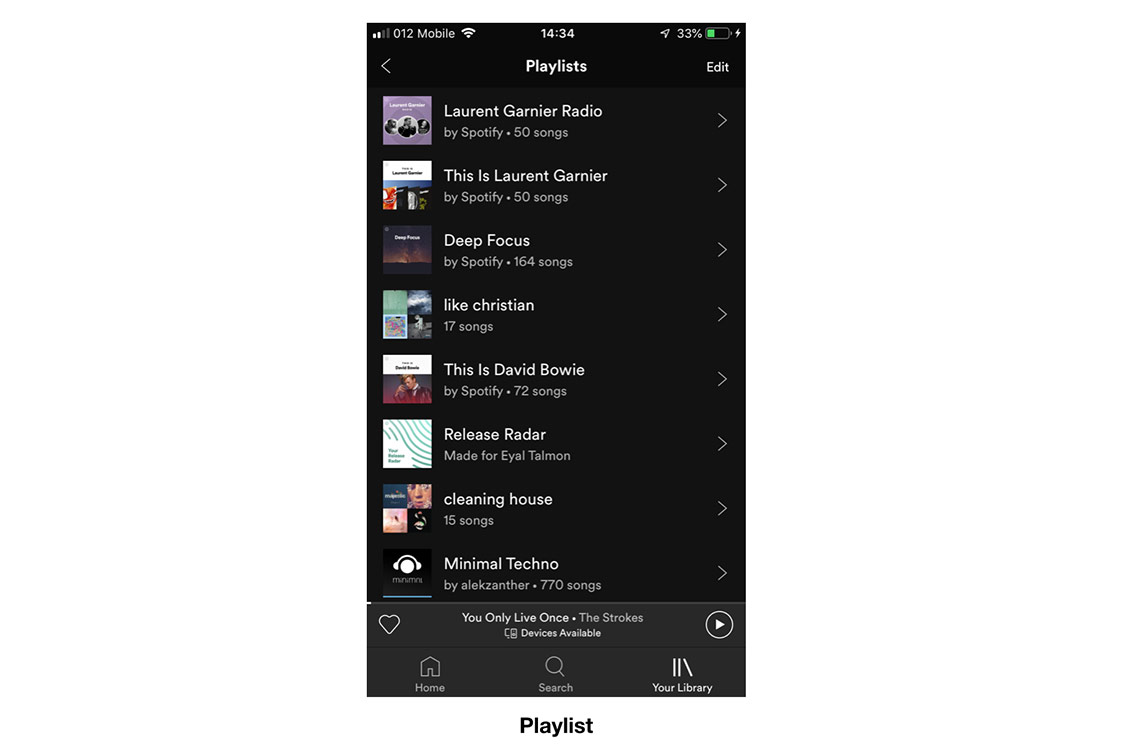Open the This Is Laurent Garnier playlist

[555, 185]
